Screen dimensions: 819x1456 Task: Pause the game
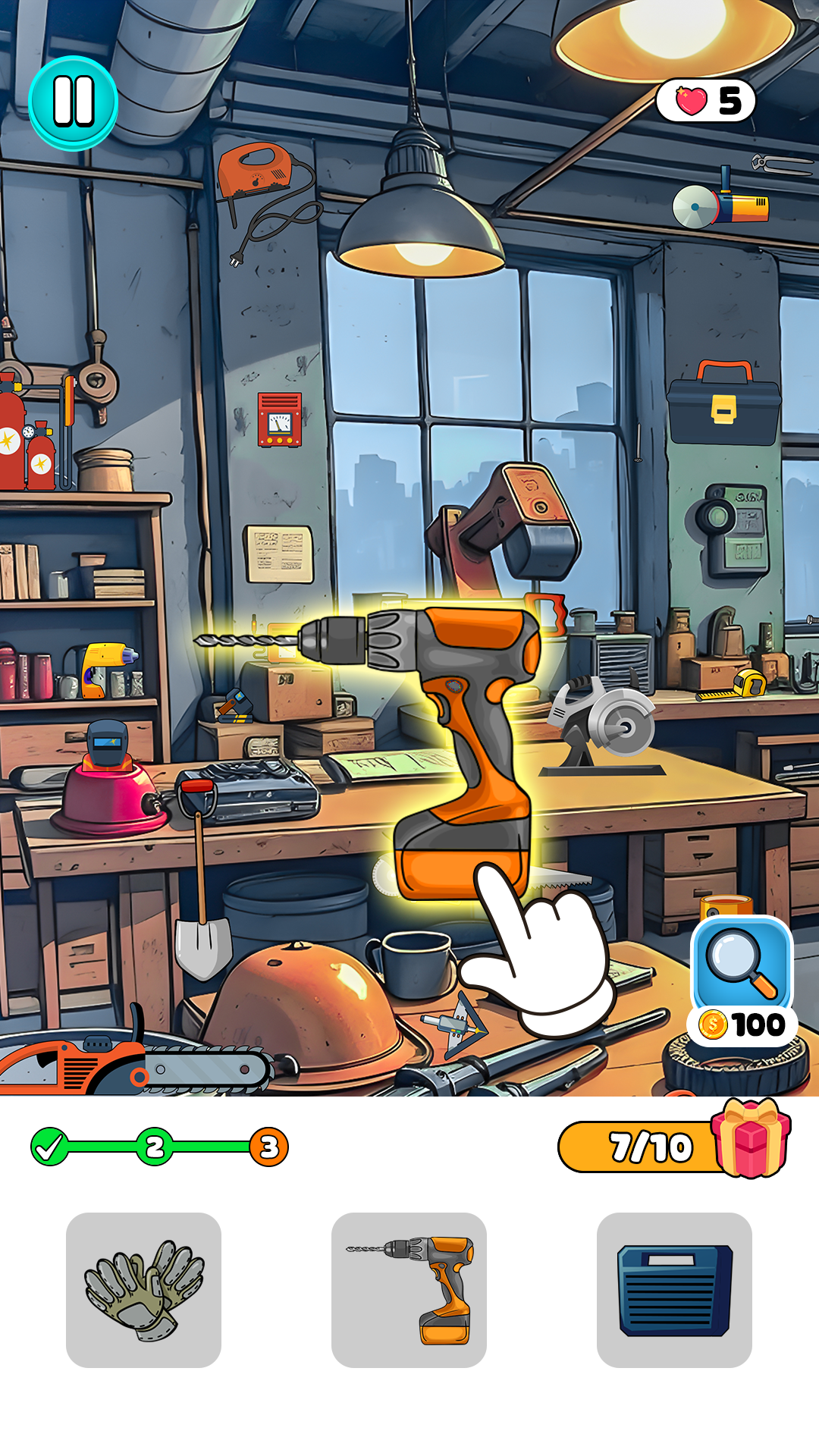coord(74,102)
